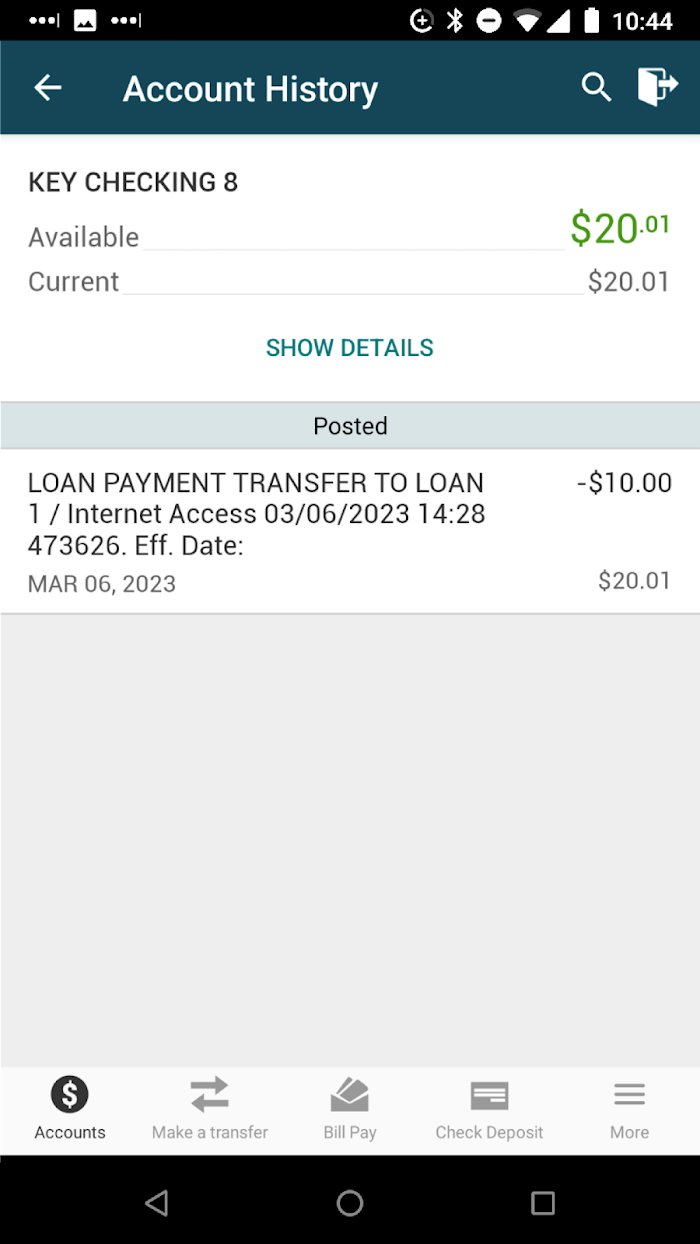The height and width of the screenshot is (1244, 700).
Task: Go to Bill Pay
Action: coord(350,1109)
